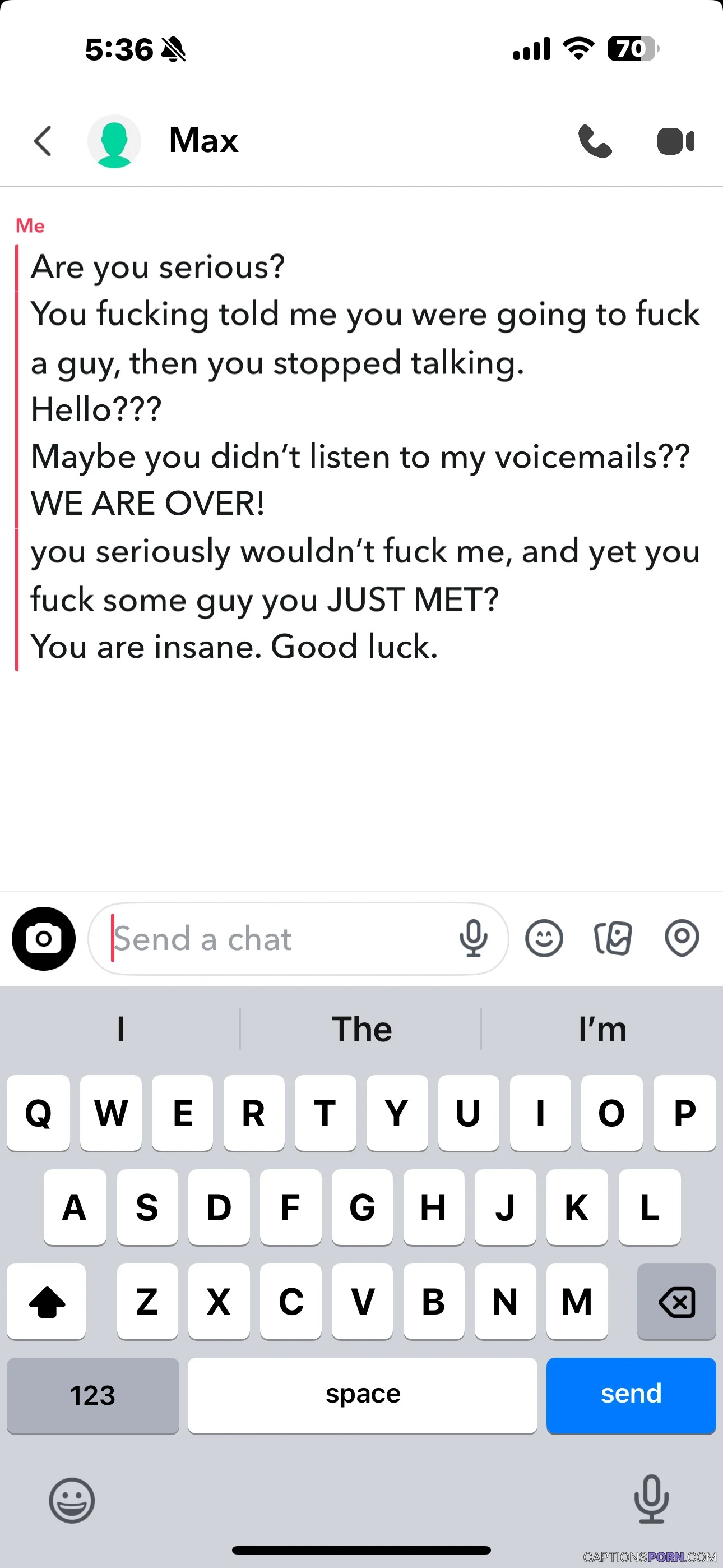Insert the suggestion "I'm"
Image resolution: width=723 pixels, height=1568 pixels.
602,1029
